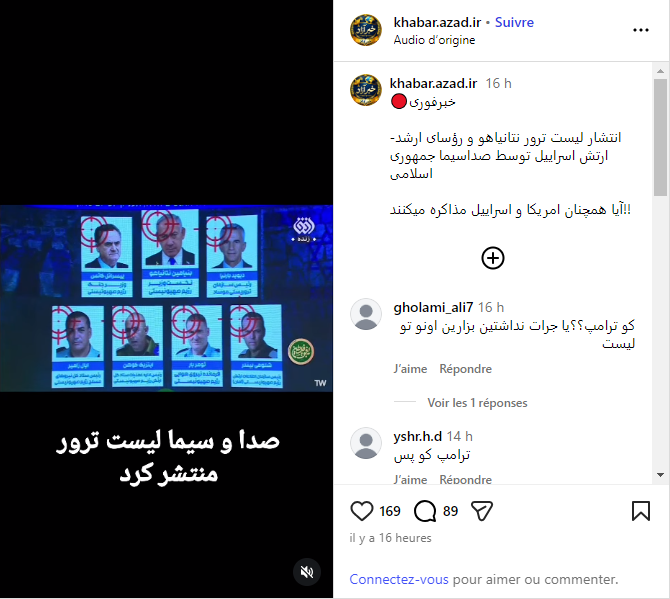Open "Audio d'origine" audio page

[x=434, y=40]
